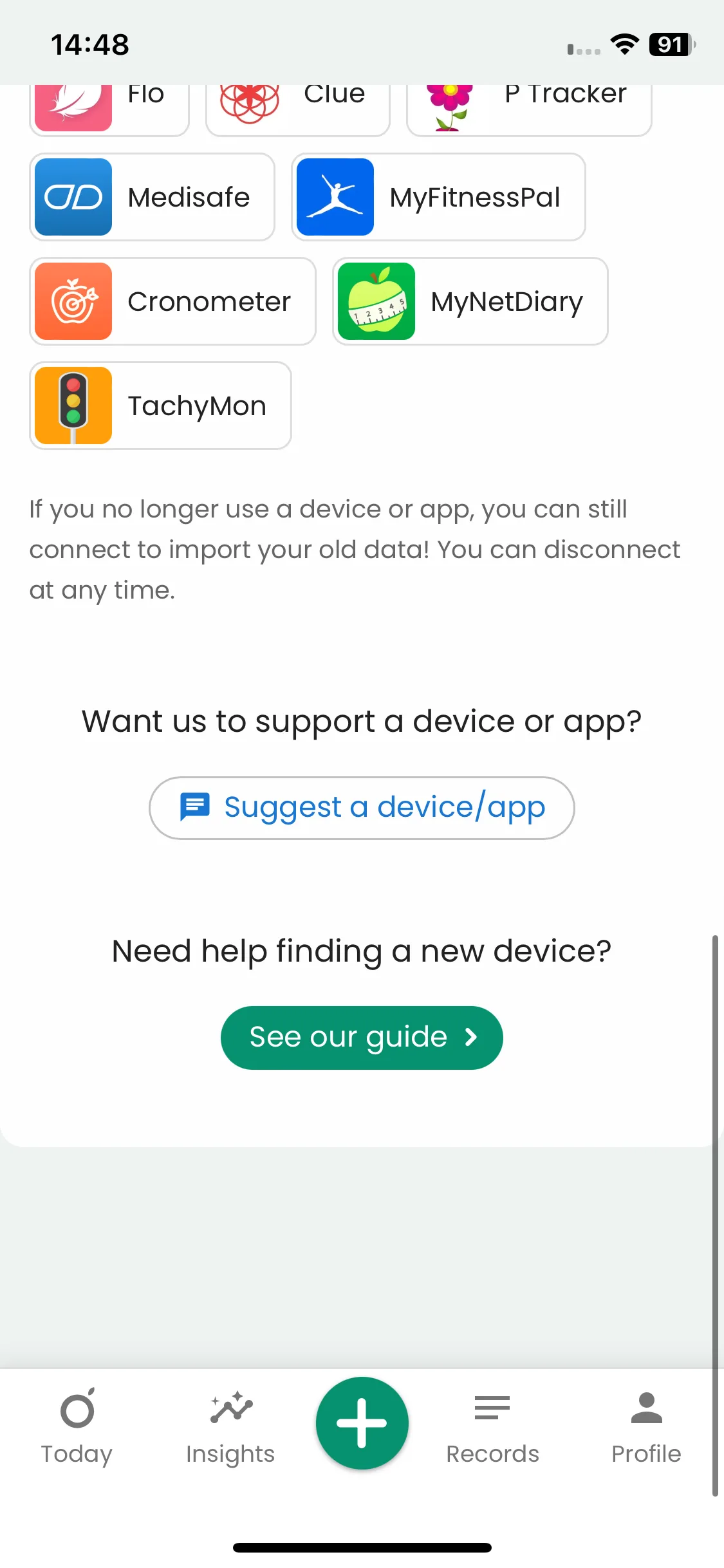Image resolution: width=724 pixels, height=1568 pixels.
Task: Open the P Tracker chip
Action: (x=529, y=109)
